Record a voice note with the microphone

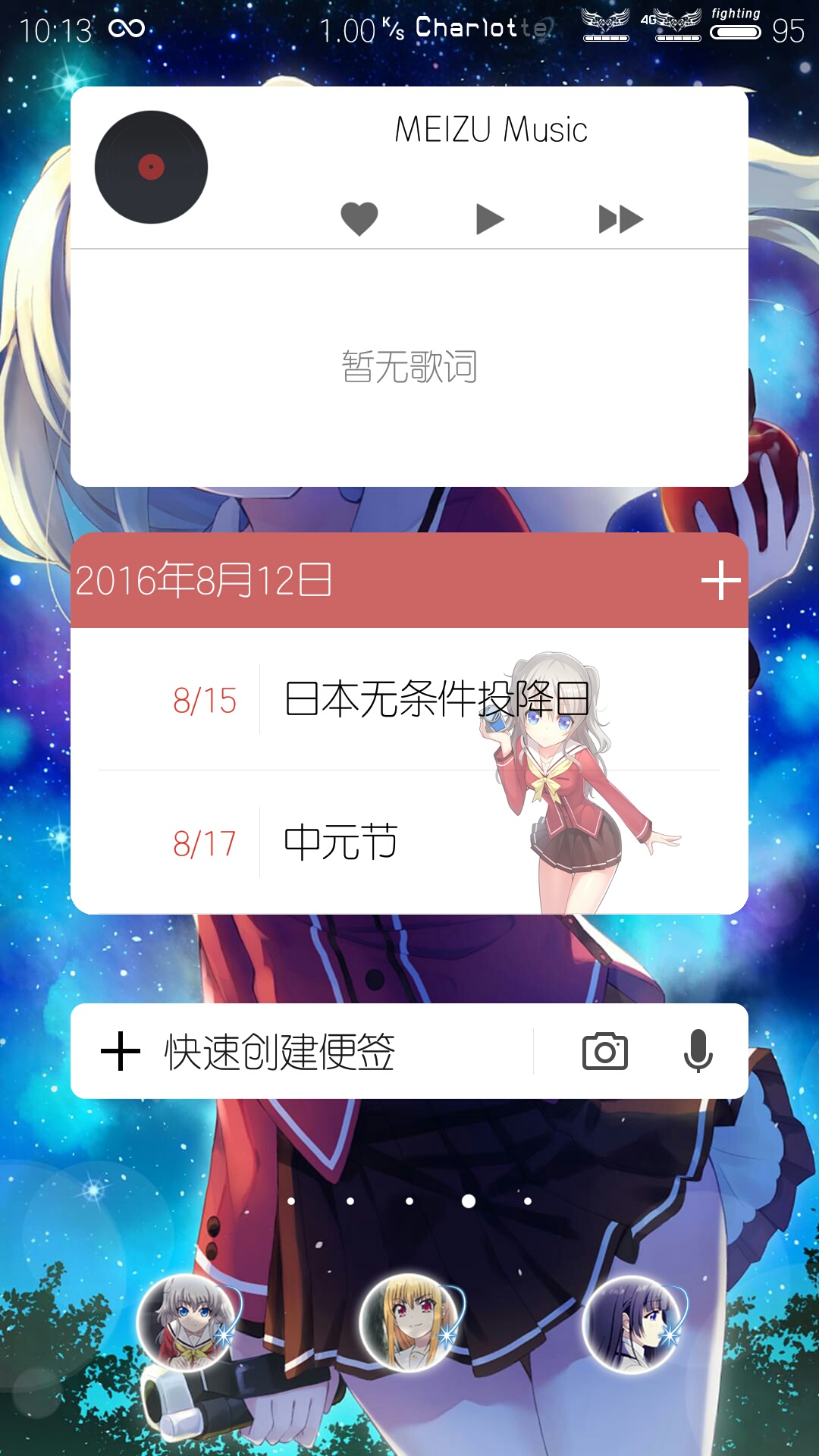click(x=698, y=1051)
